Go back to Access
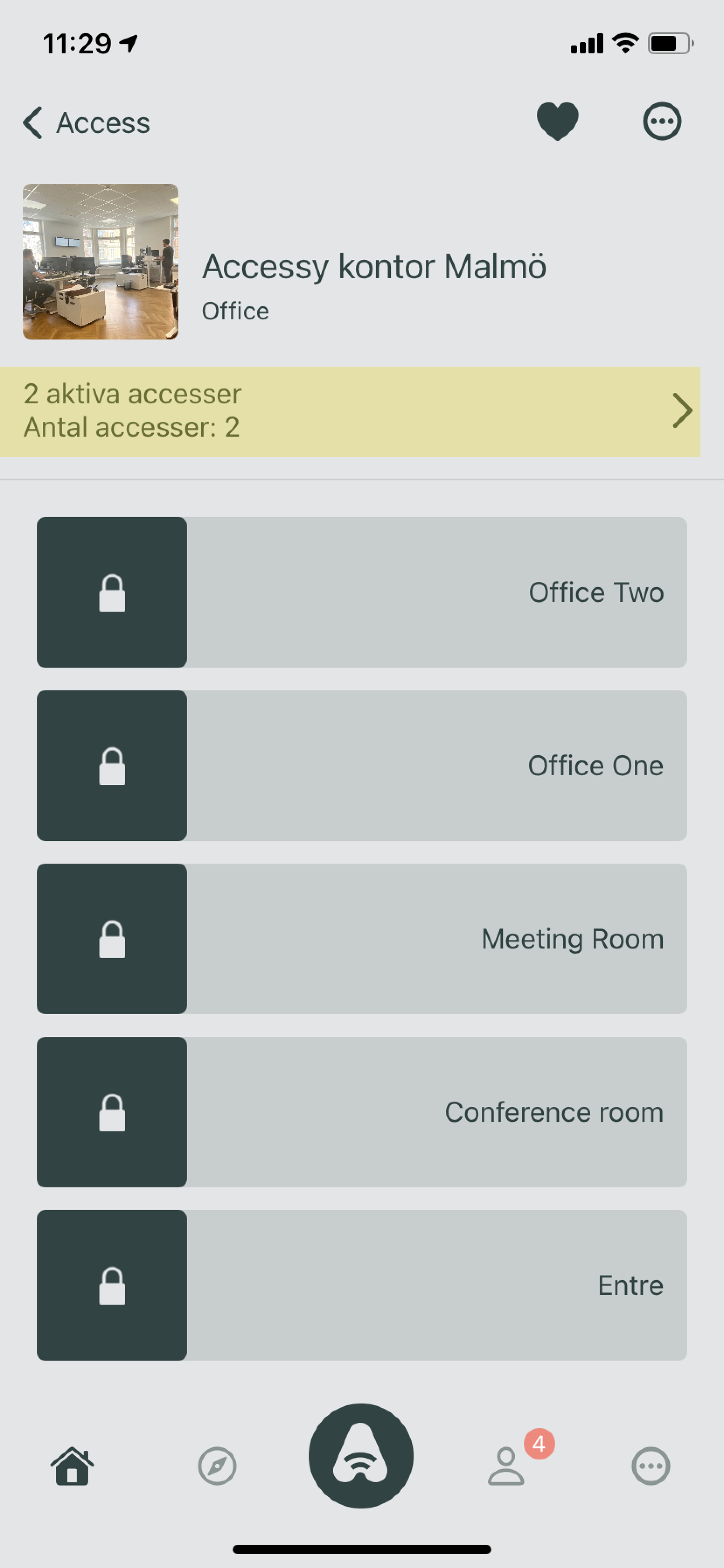Viewport: 724px width, 1568px height. coord(87,123)
